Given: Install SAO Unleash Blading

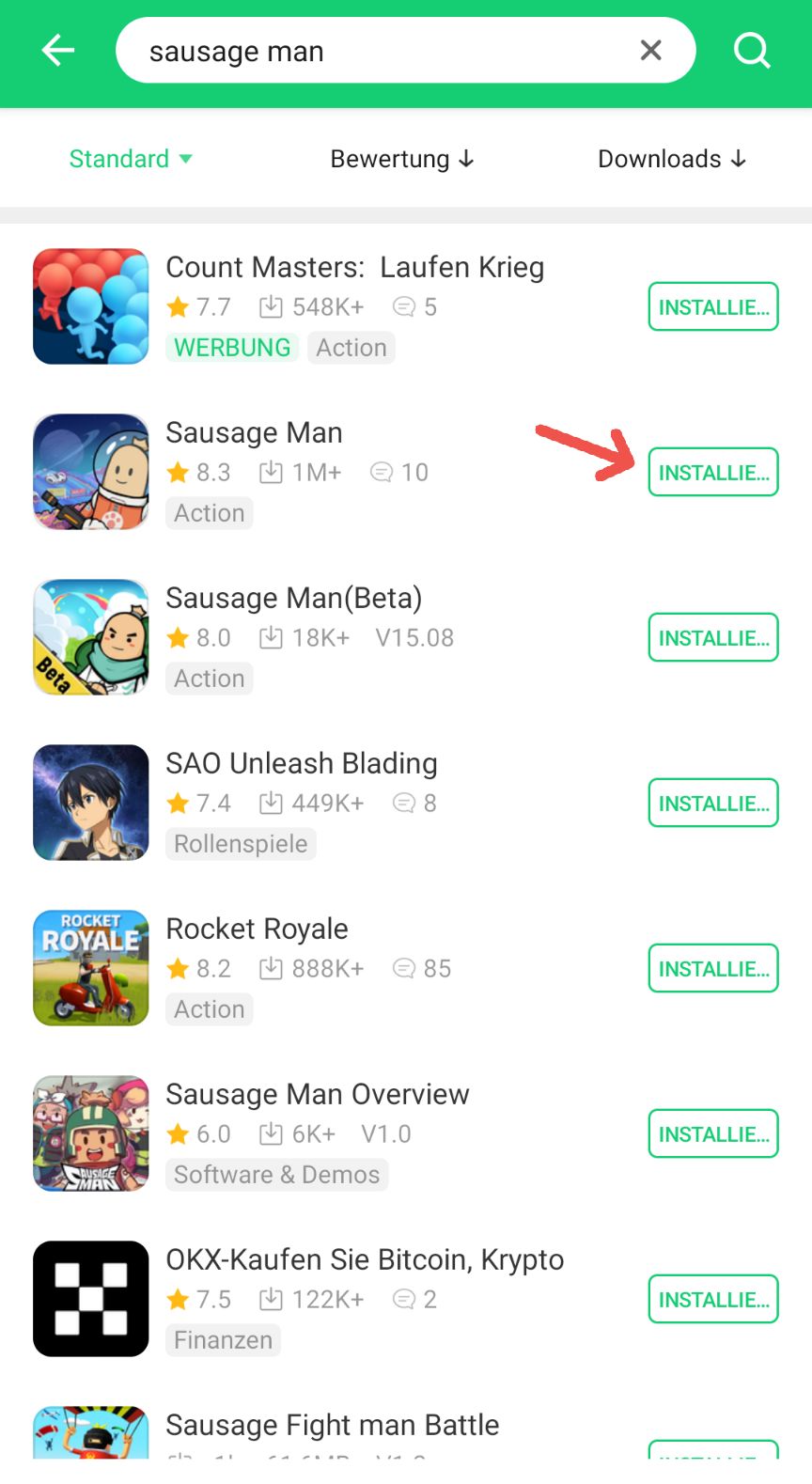Looking at the screenshot, I should pos(713,803).
